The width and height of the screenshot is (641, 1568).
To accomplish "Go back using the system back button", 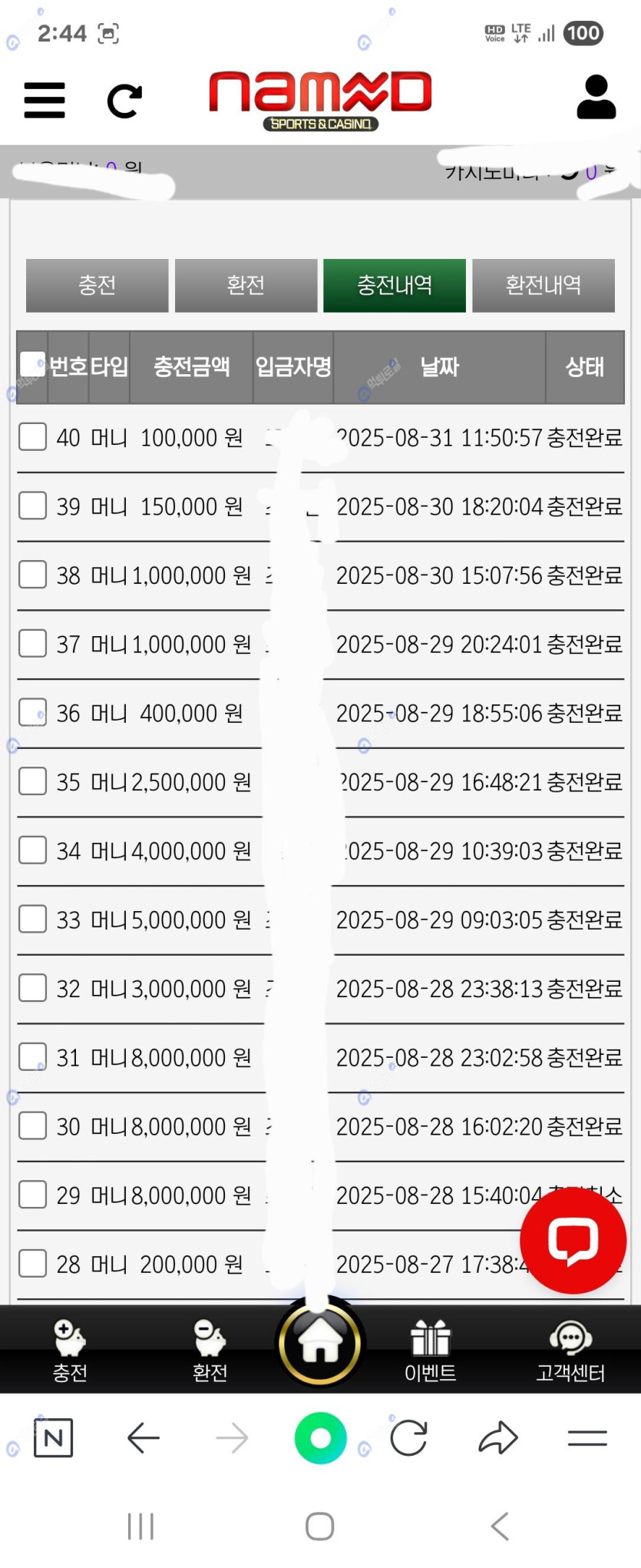I will [x=500, y=1526].
